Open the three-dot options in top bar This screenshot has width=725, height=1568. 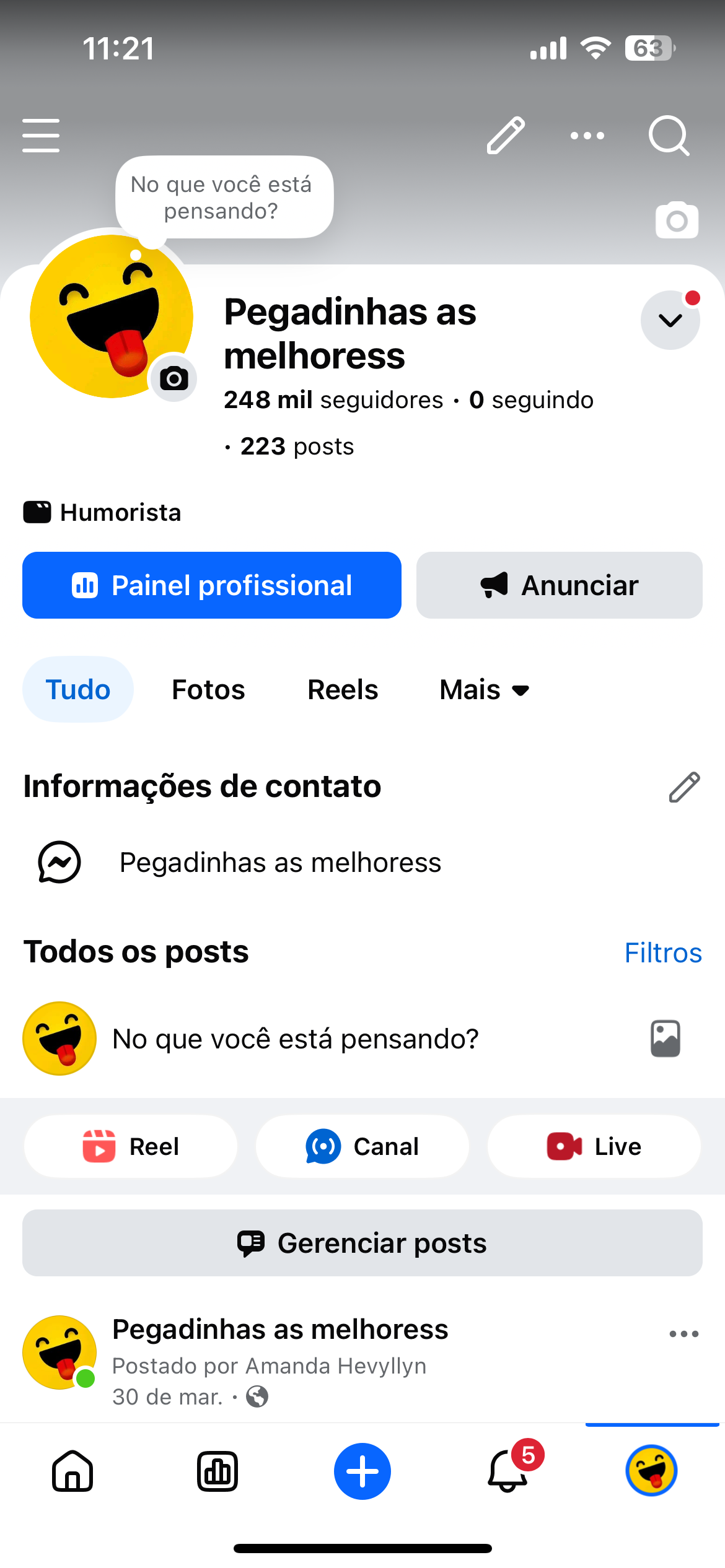coord(587,136)
